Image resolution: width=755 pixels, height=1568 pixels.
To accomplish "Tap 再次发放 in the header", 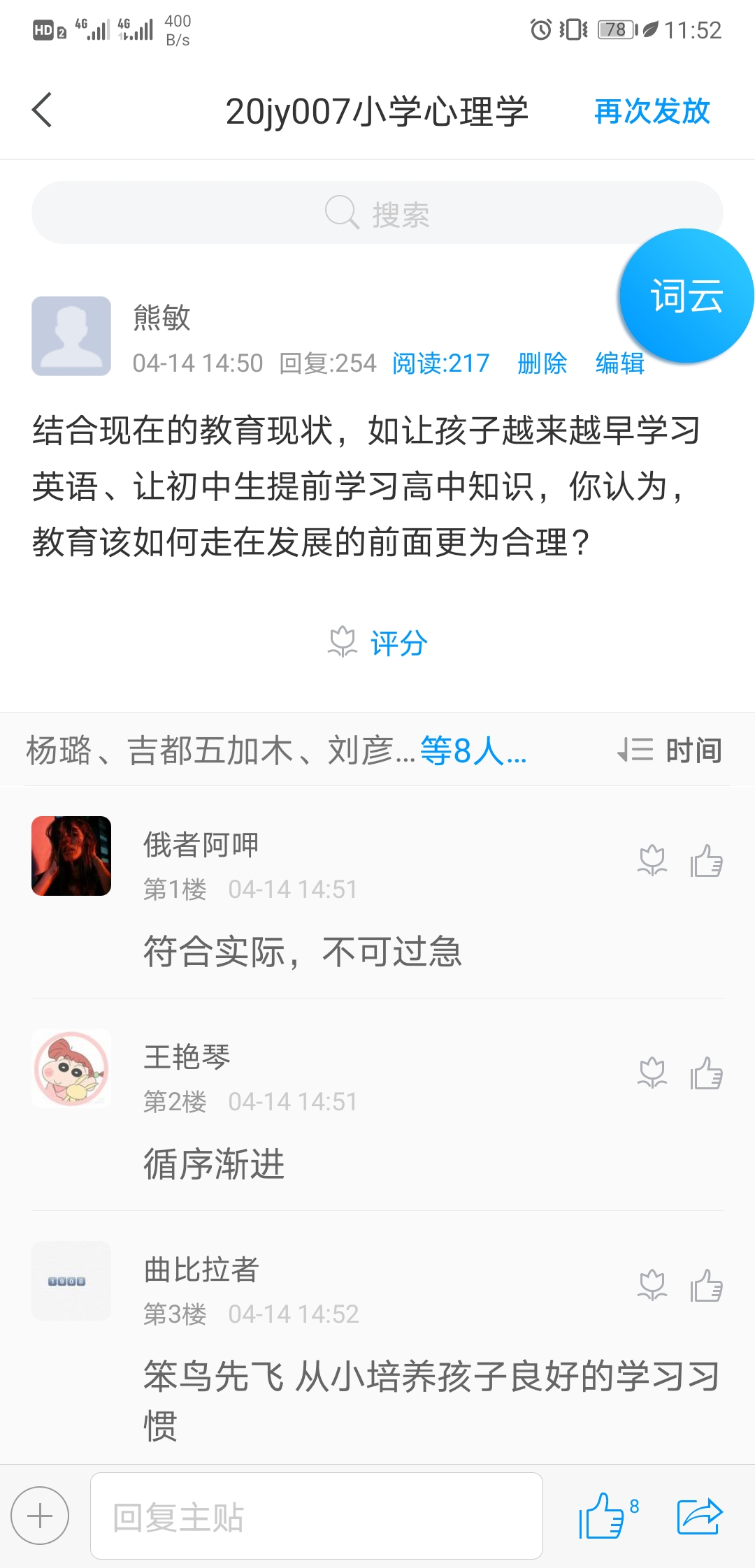I will tap(652, 112).
